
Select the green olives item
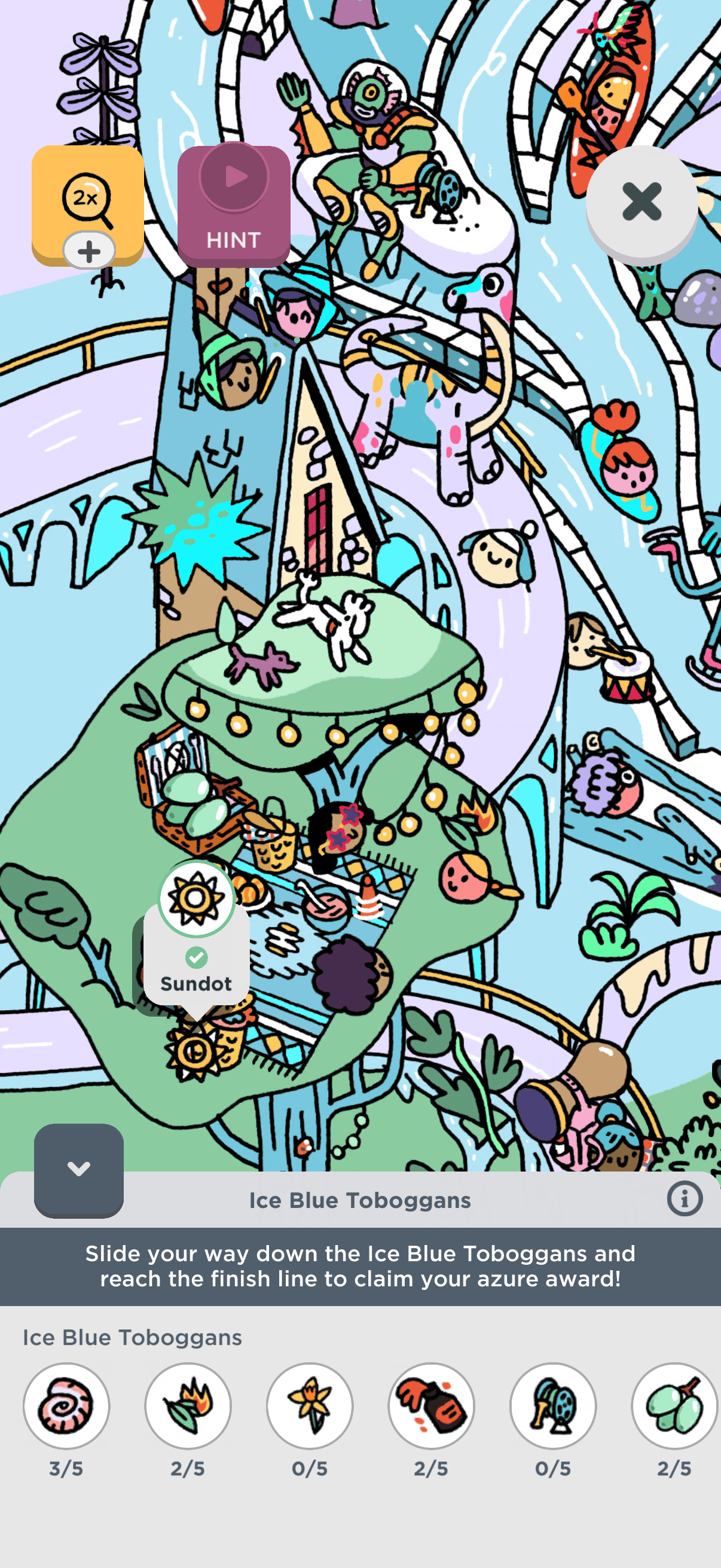(674, 1406)
